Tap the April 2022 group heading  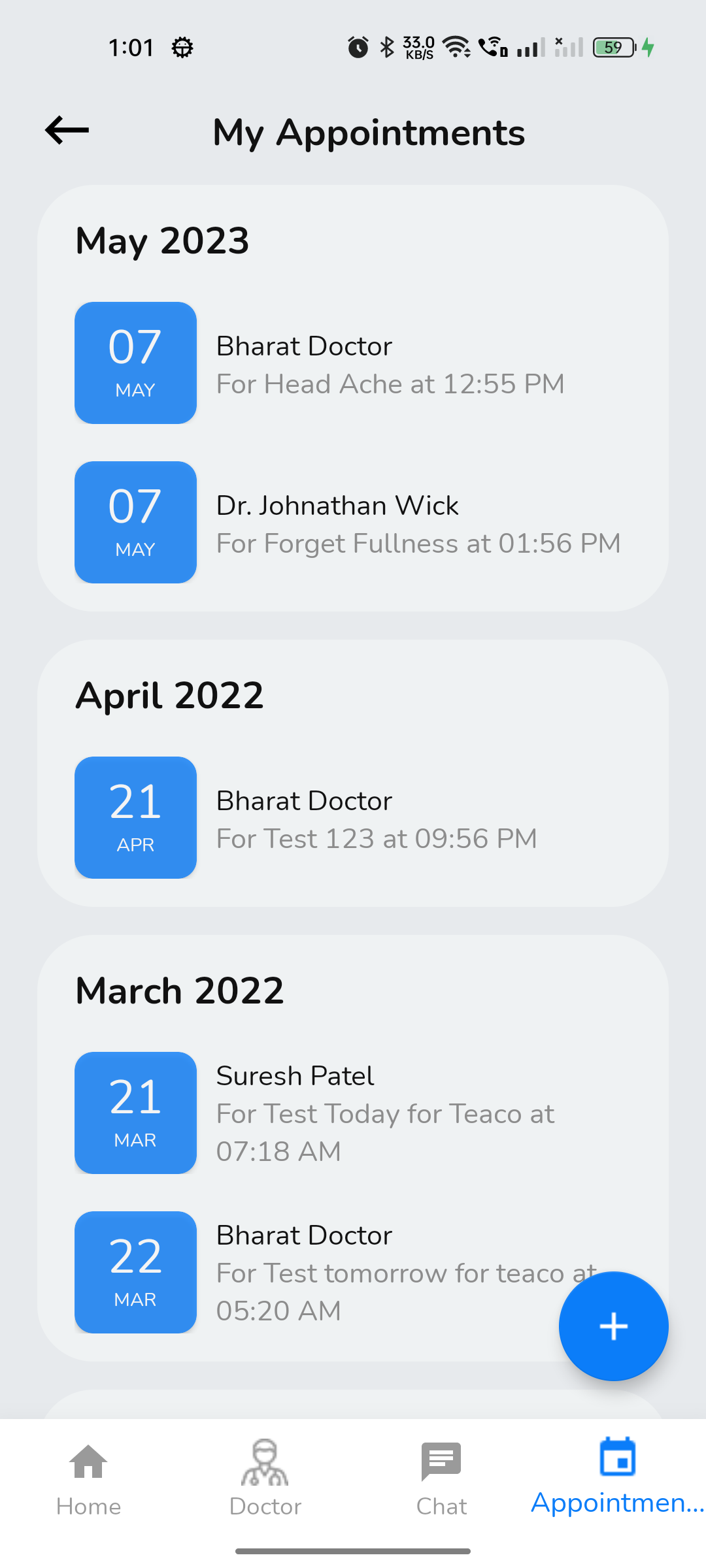pos(170,696)
